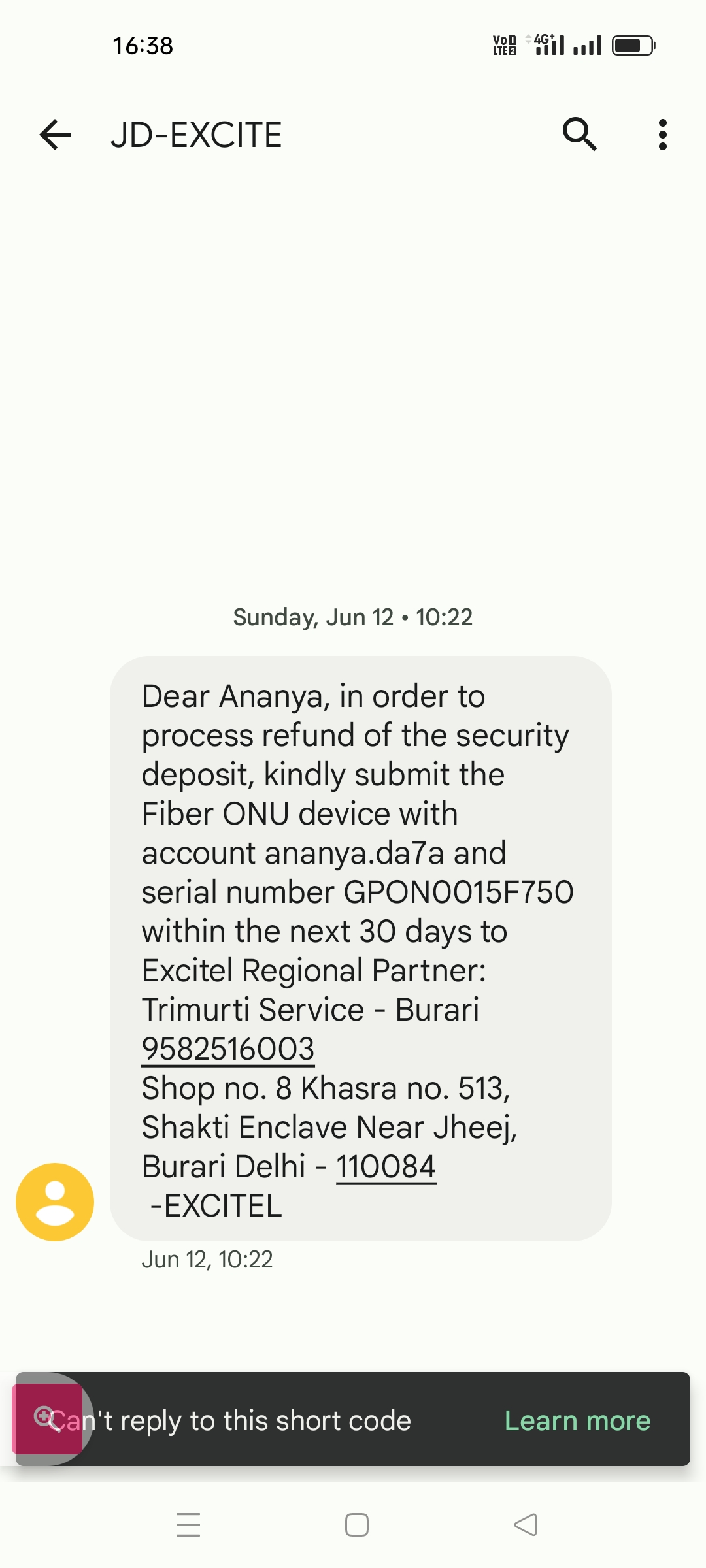Viewport: 706px width, 1568px height.
Task: Show recent apps from navigation bar
Action: coord(188,1525)
